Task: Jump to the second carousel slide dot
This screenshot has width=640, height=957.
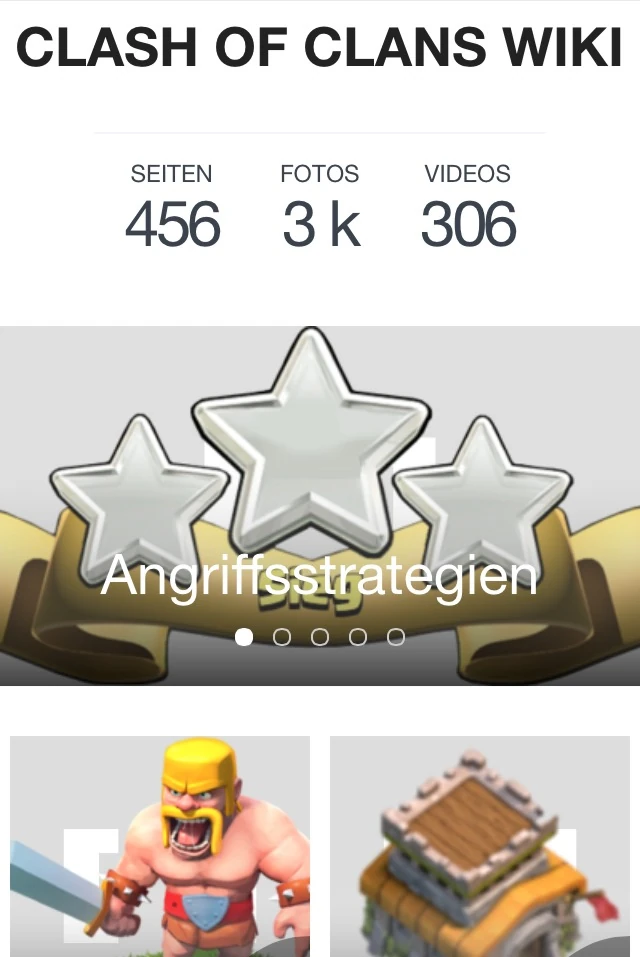Action: click(x=282, y=637)
